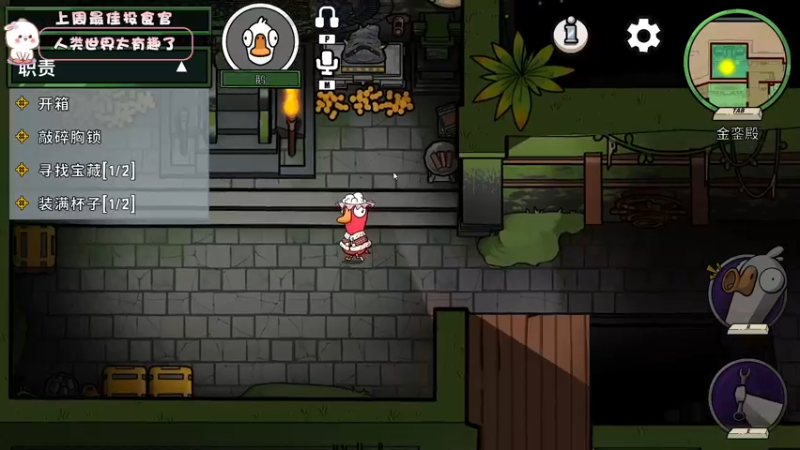The width and height of the screenshot is (800, 450).
Task: Open the info button
Action: [x=571, y=35]
